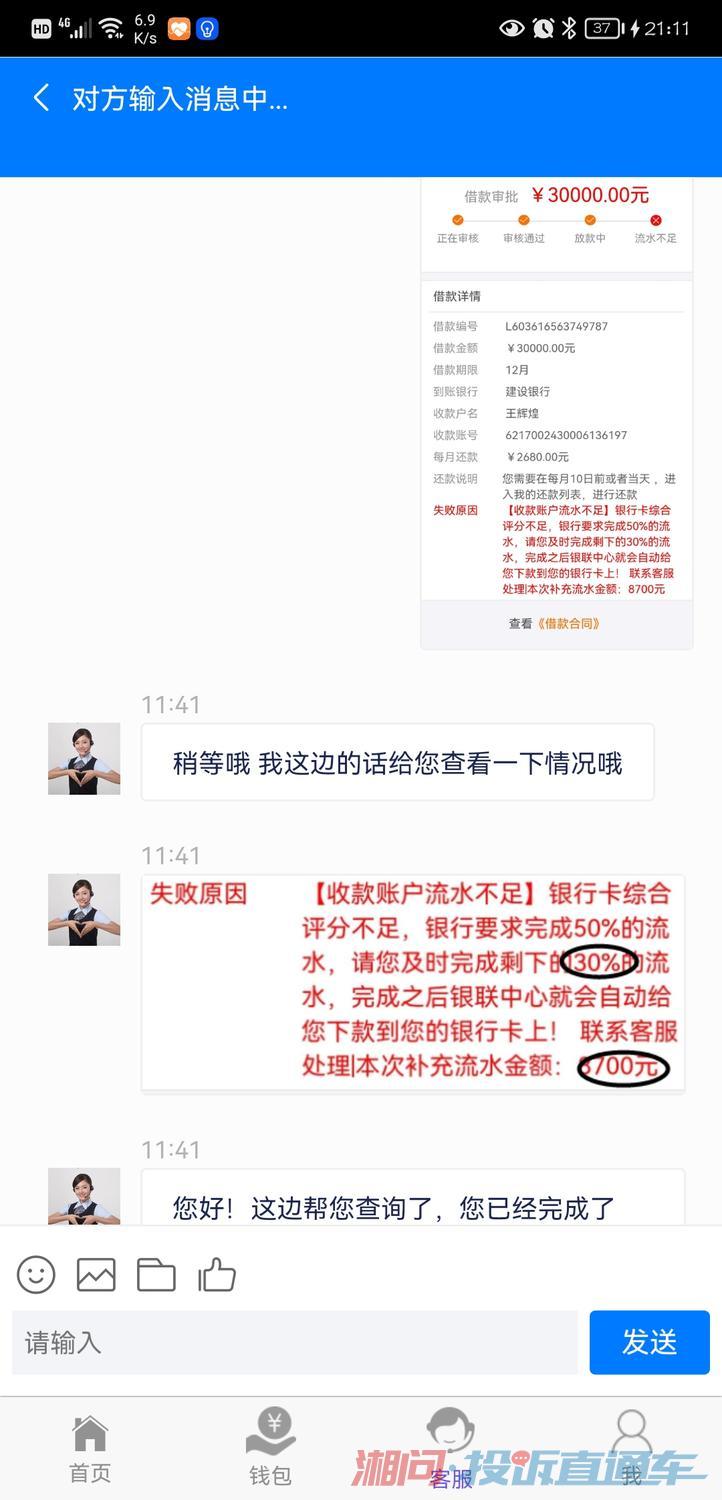Viewport: 722px width, 1500px height.
Task: Open the 借款合同 link
Action: coord(569,623)
